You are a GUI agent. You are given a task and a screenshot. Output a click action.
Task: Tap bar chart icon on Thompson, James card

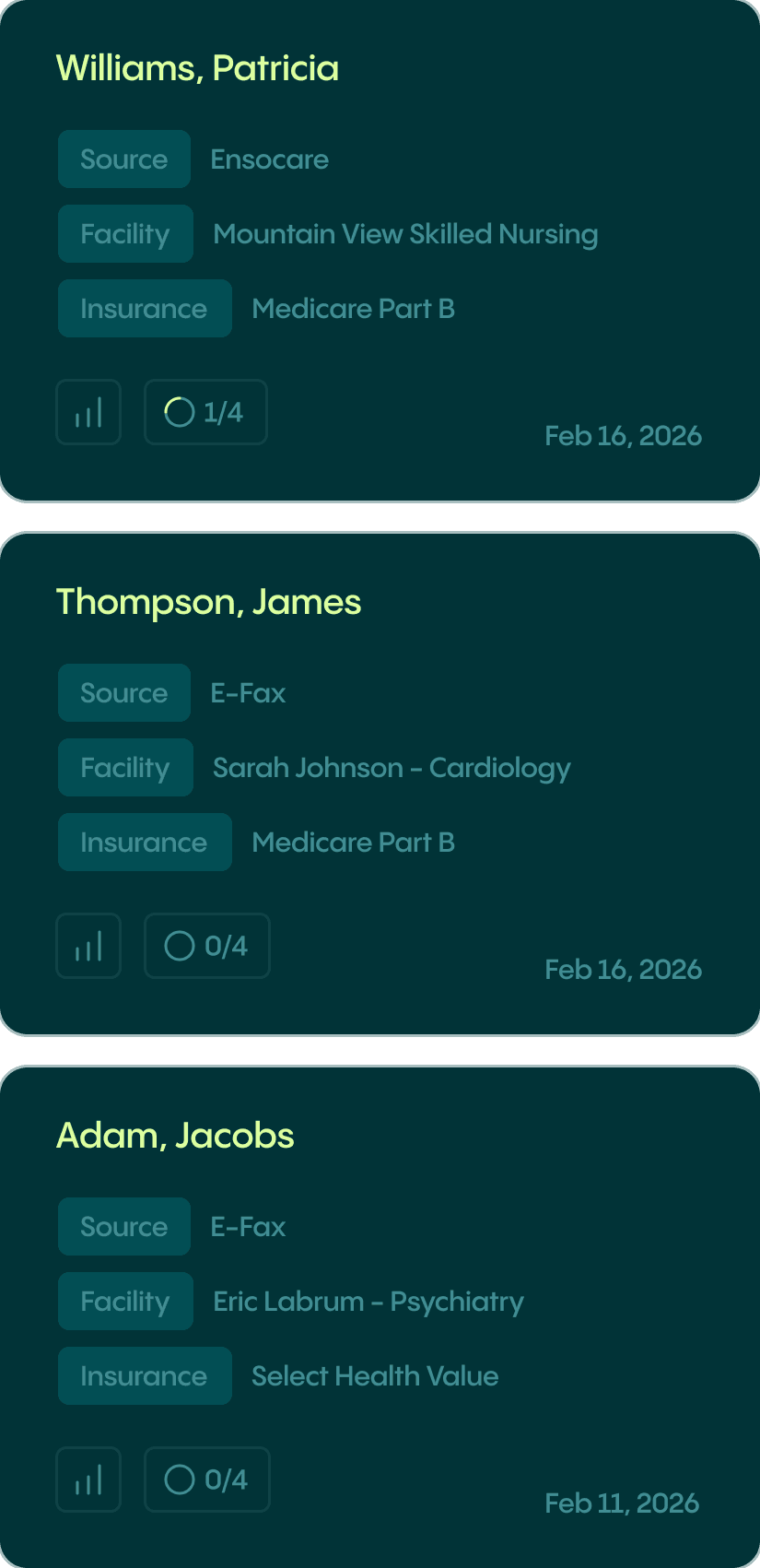pyautogui.click(x=88, y=946)
